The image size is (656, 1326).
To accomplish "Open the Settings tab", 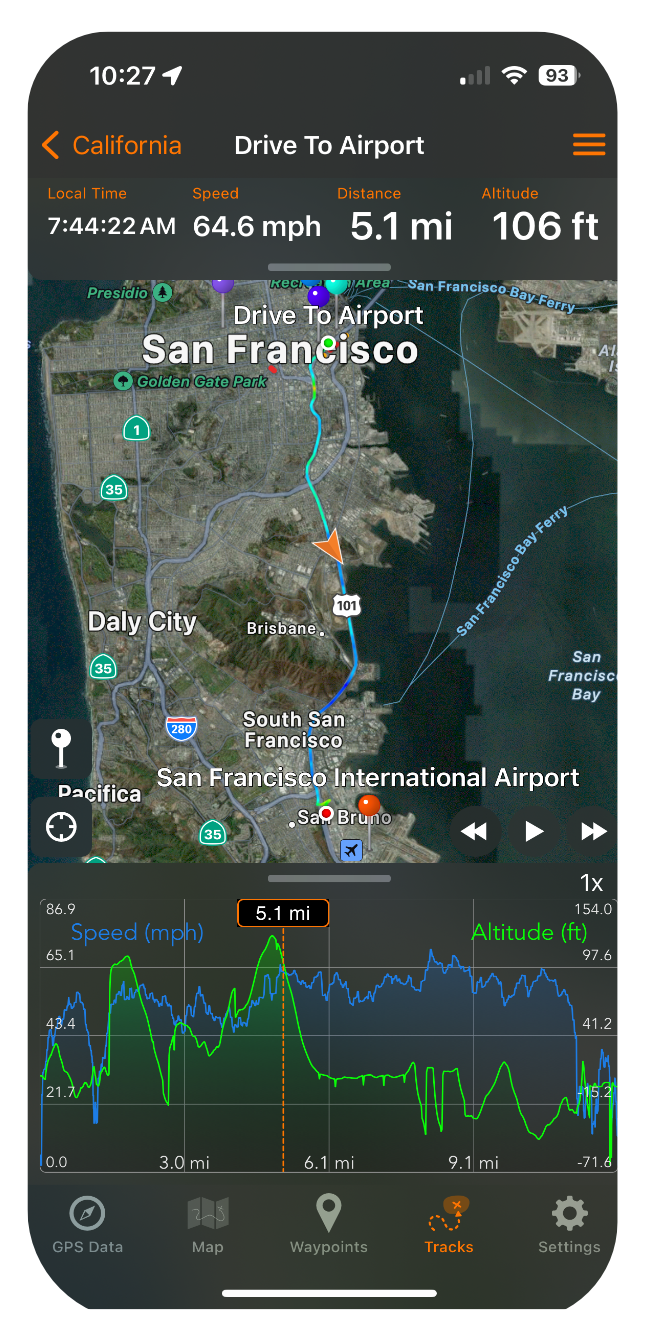I will tap(569, 1225).
